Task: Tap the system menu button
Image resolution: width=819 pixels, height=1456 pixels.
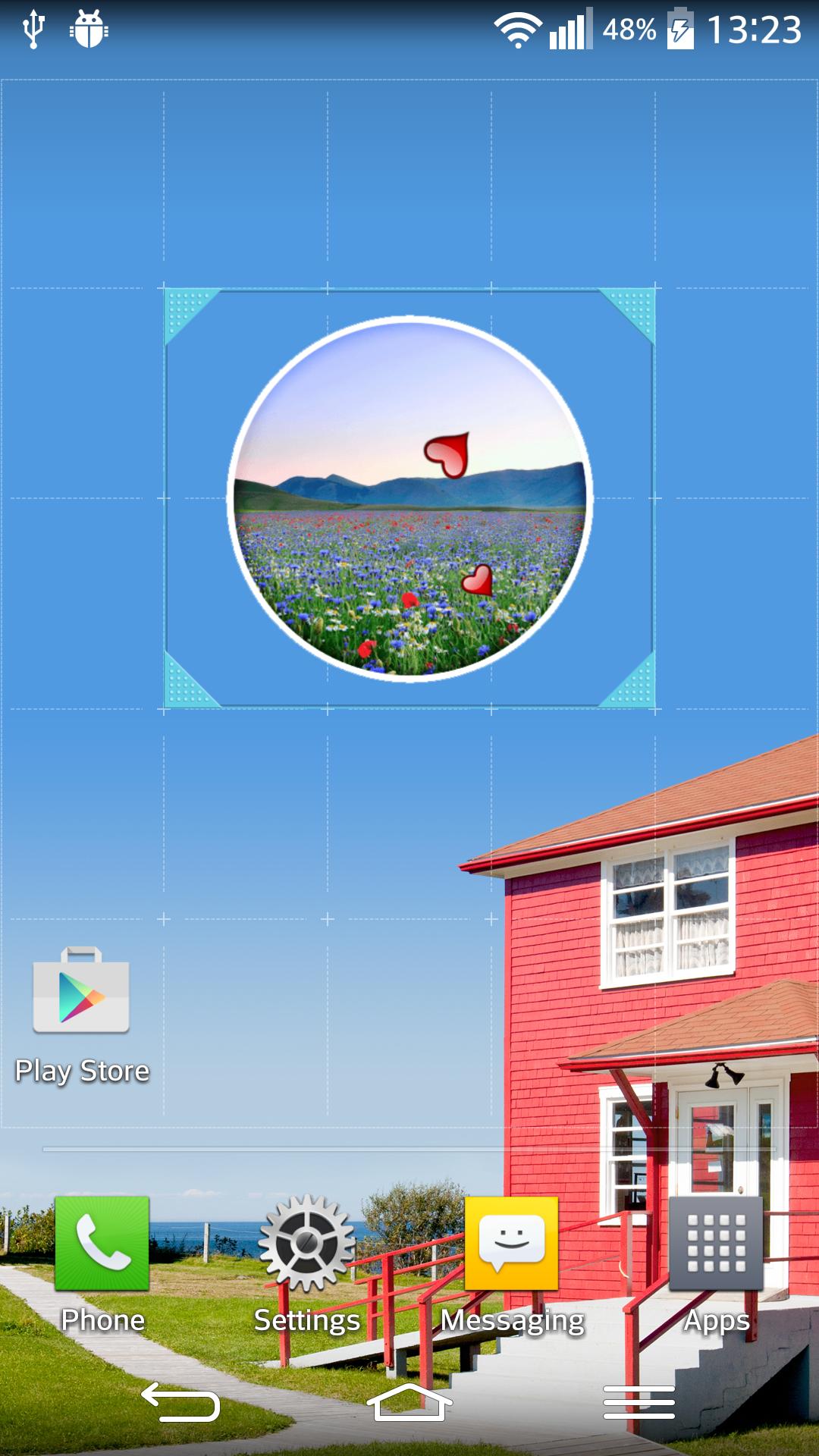Action: click(639, 1402)
